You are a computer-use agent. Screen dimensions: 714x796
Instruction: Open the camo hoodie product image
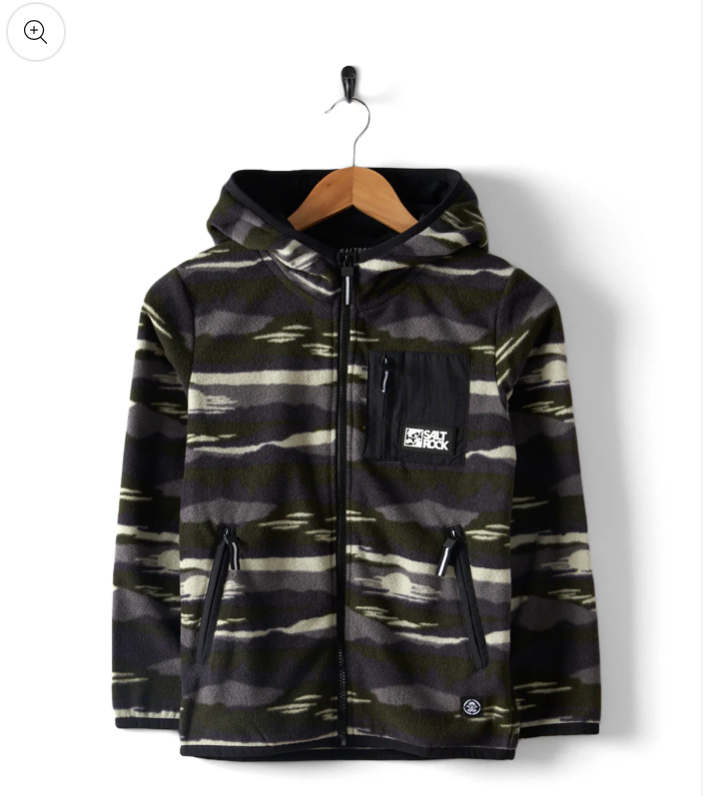[x=356, y=450]
